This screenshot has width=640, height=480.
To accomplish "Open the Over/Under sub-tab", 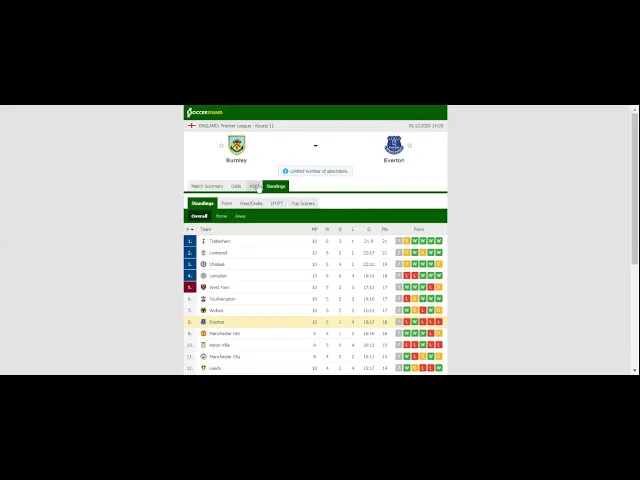I will pos(251,203).
